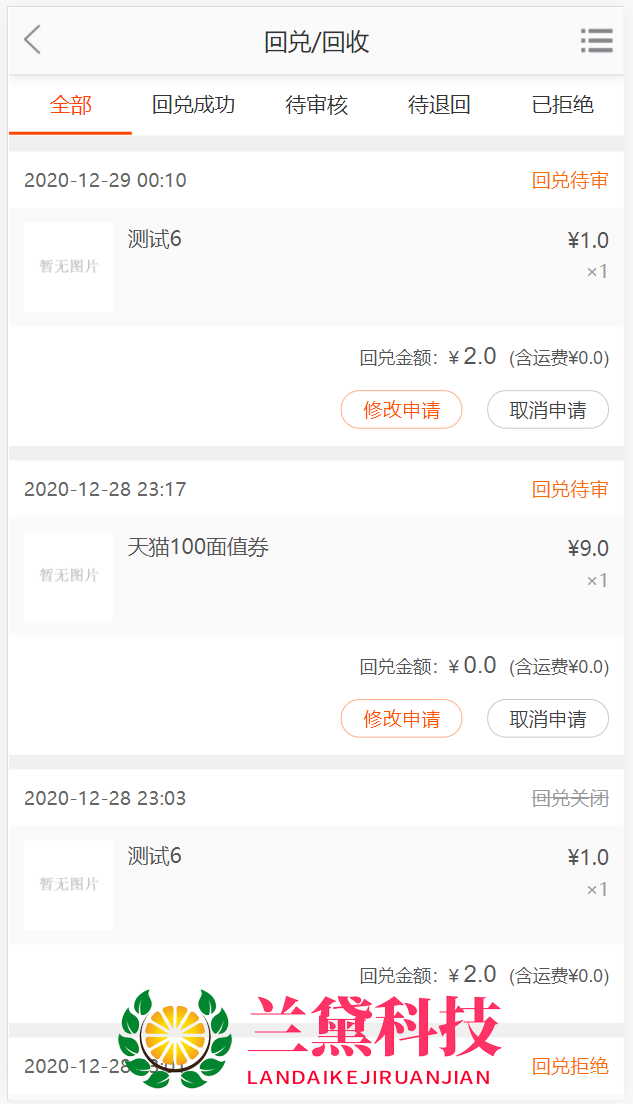View the 已拒绝 tab
The image size is (633, 1104).
click(x=562, y=105)
